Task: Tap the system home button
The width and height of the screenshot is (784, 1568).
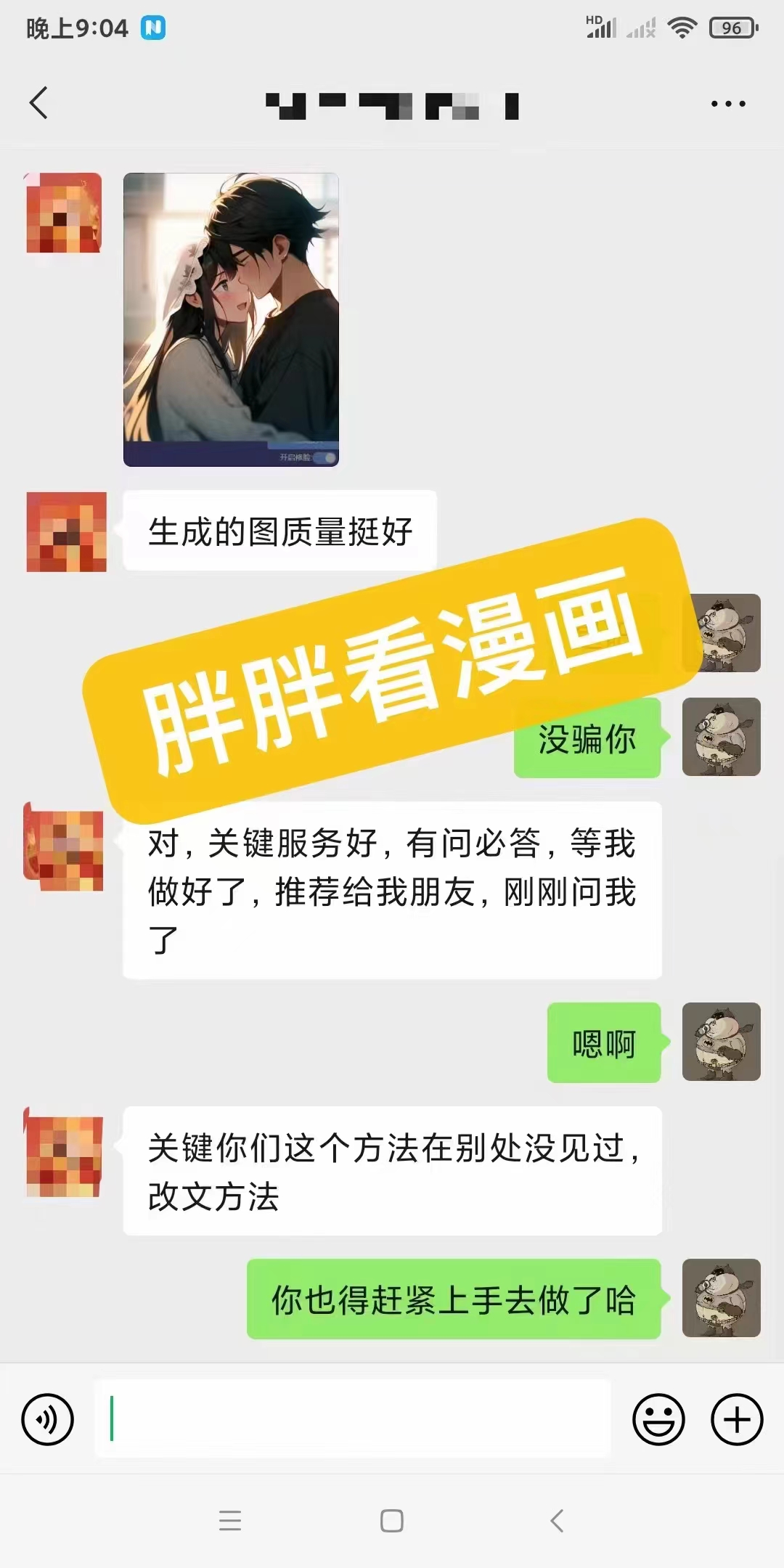Action: tap(392, 1520)
